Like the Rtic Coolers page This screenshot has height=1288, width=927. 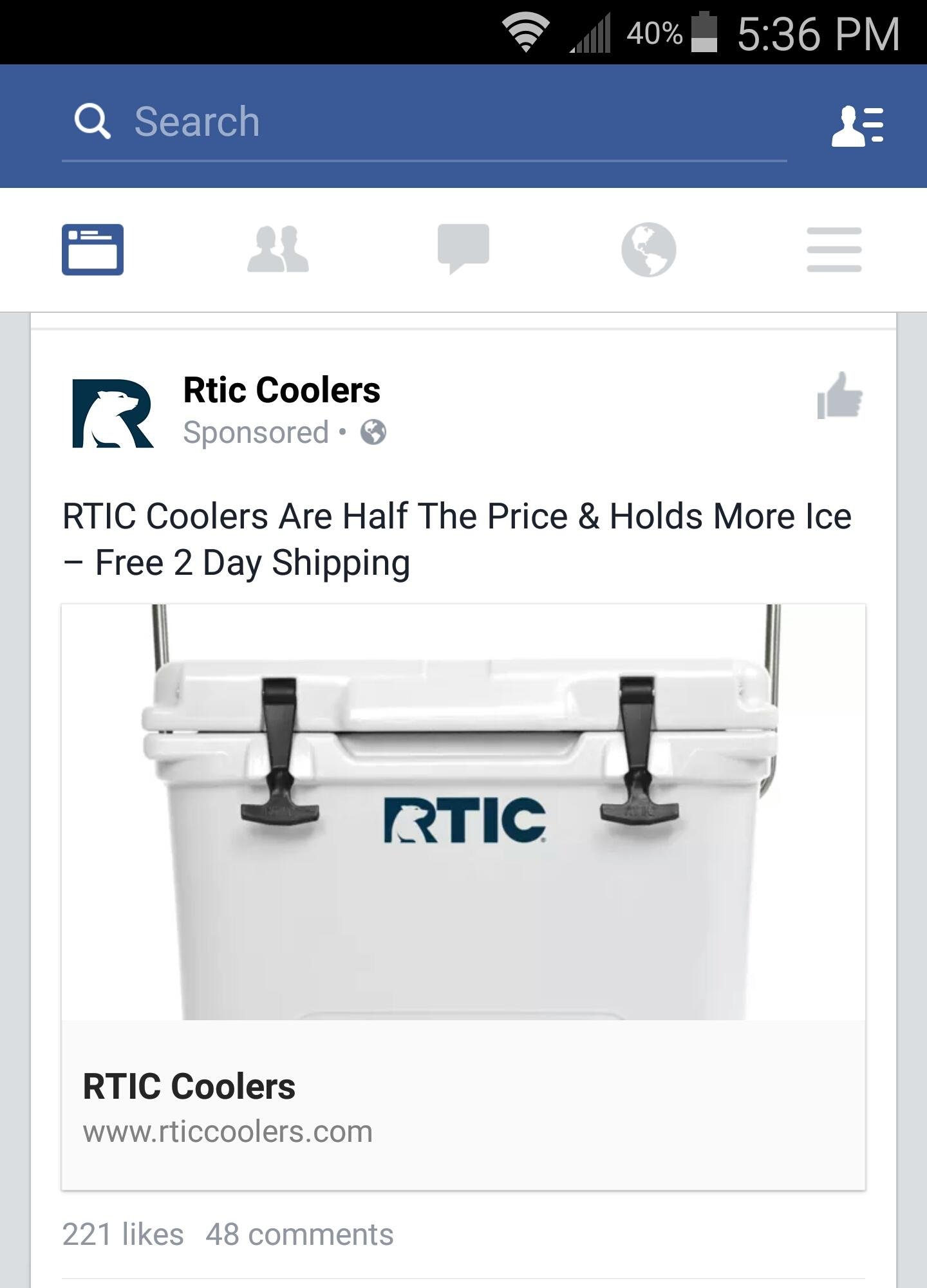pyautogui.click(x=839, y=396)
